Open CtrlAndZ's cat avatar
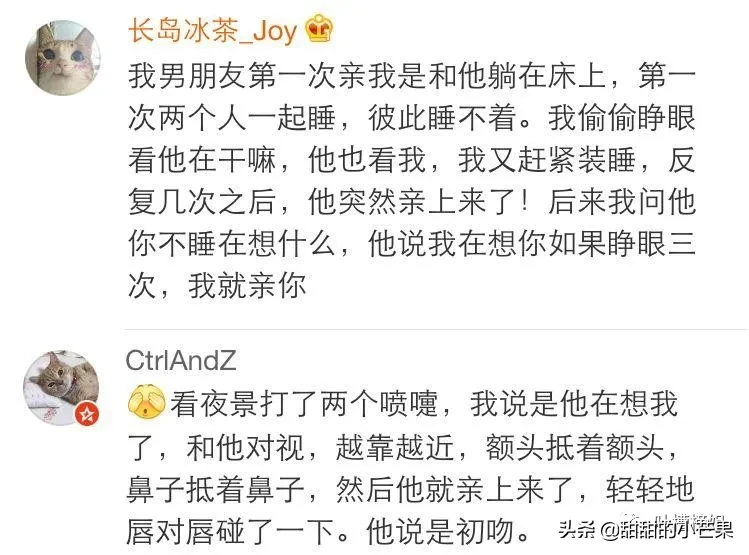Viewport: 749px width, 555px height. point(62,388)
